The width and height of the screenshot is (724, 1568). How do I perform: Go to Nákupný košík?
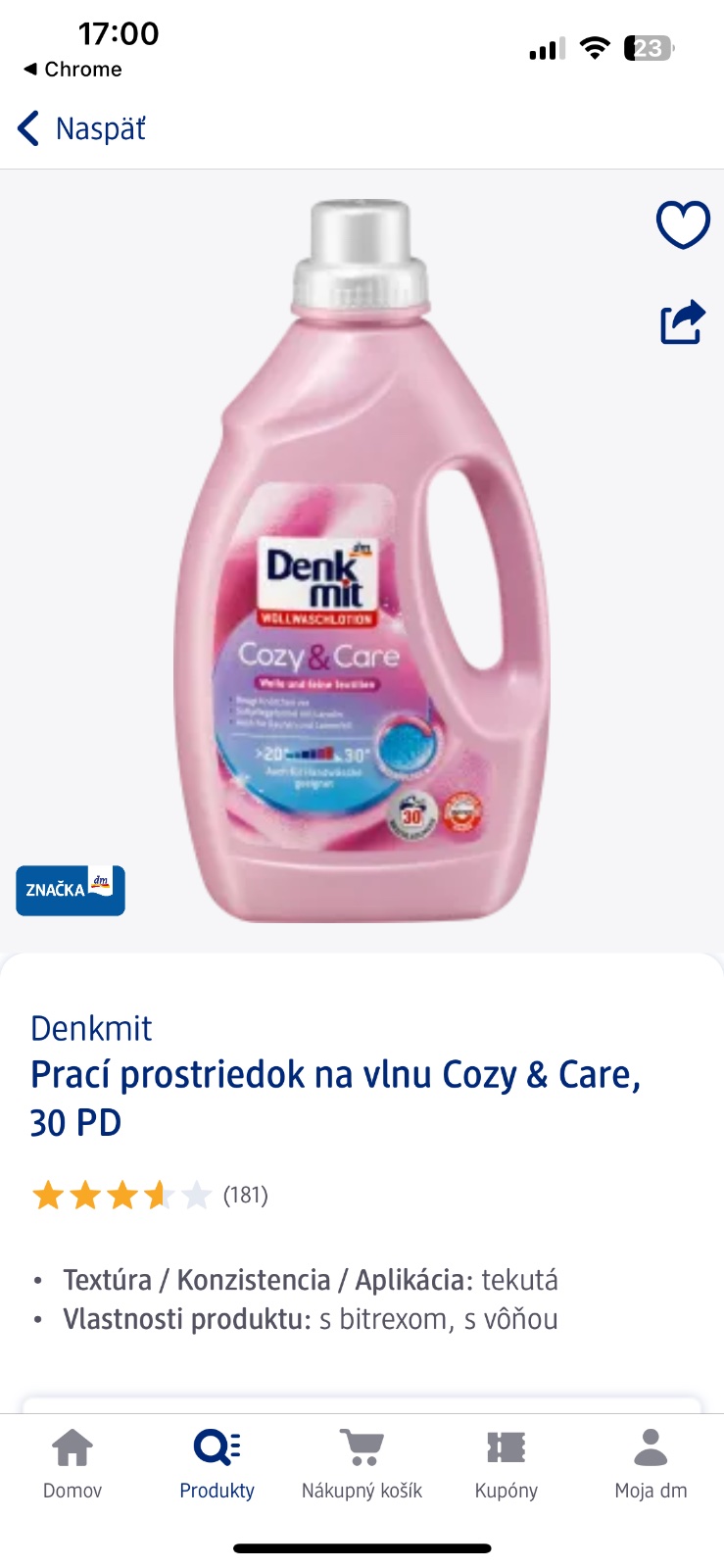click(x=362, y=1464)
